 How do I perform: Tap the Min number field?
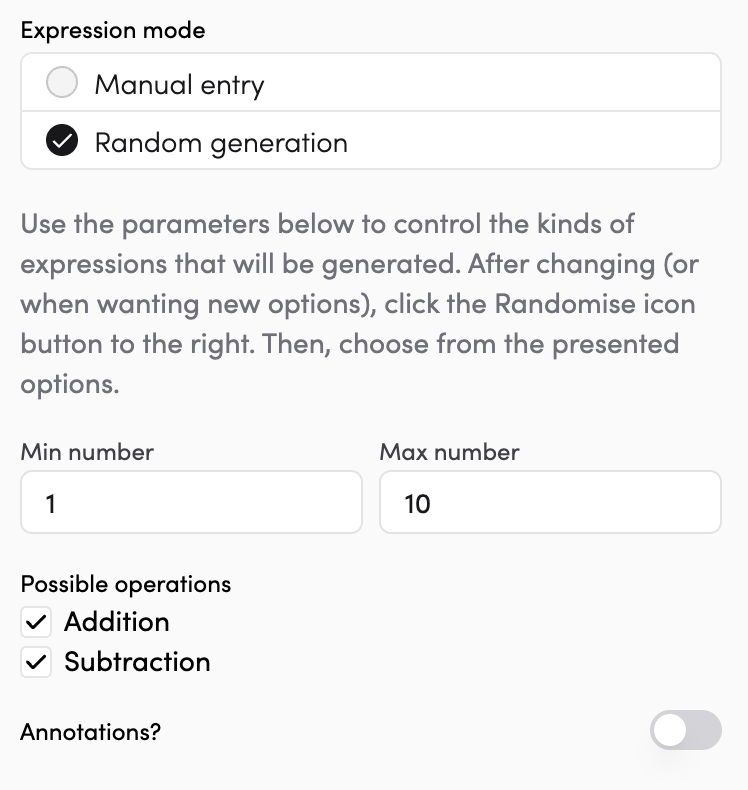point(191,502)
